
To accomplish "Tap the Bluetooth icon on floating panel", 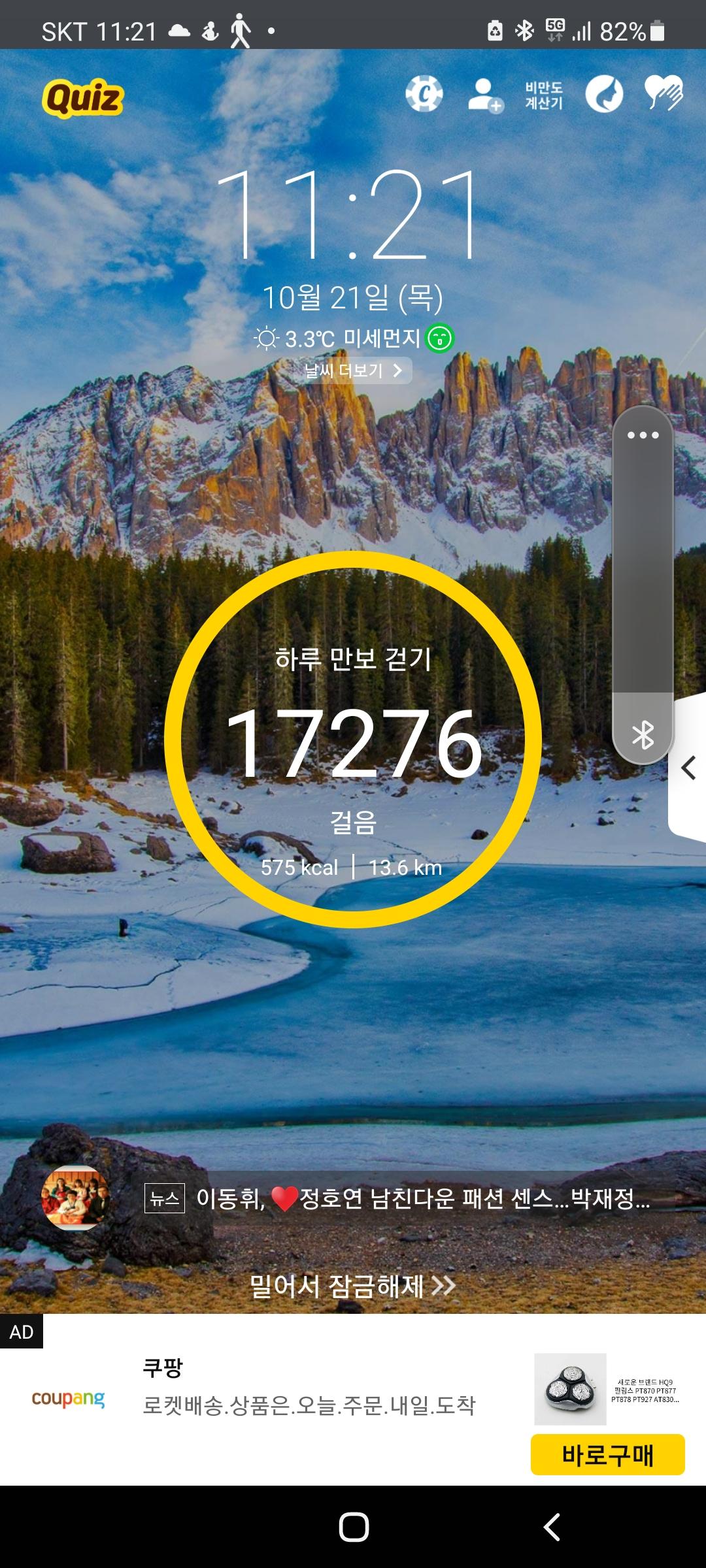I will coord(643,735).
